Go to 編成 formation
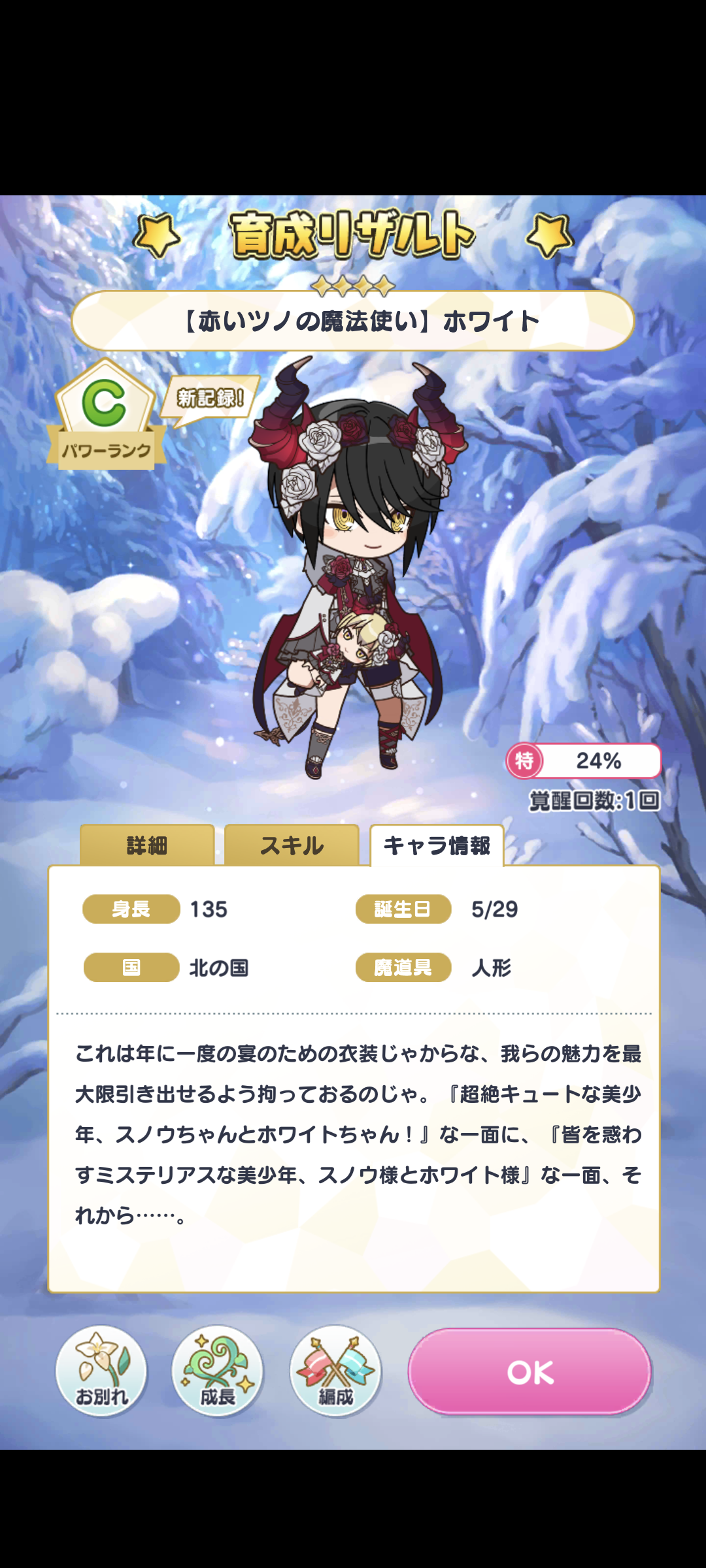This screenshot has height=1568, width=706. [x=335, y=1370]
